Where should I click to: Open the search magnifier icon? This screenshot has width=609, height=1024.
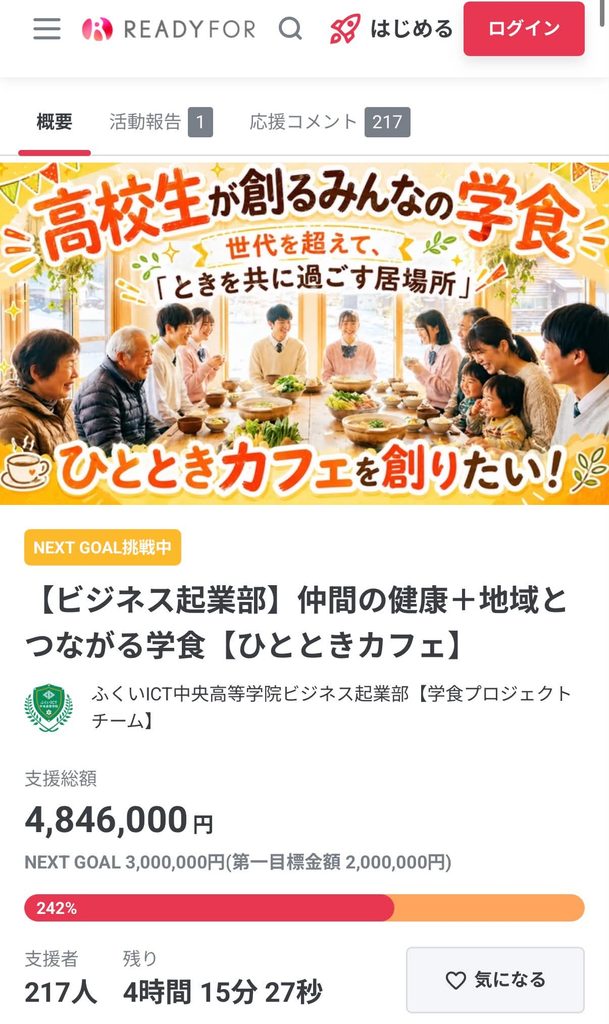point(290,29)
